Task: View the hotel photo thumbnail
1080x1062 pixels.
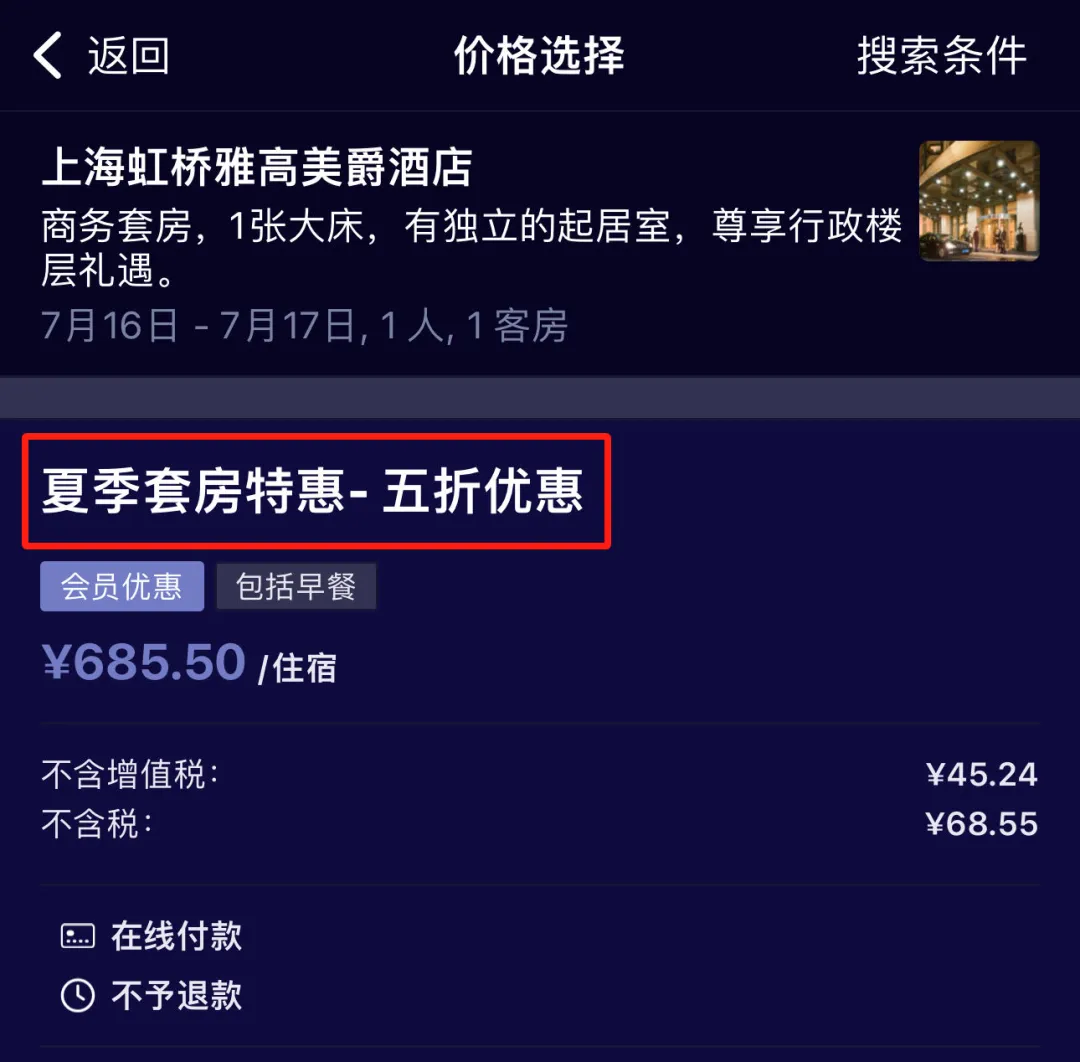Action: (x=978, y=201)
